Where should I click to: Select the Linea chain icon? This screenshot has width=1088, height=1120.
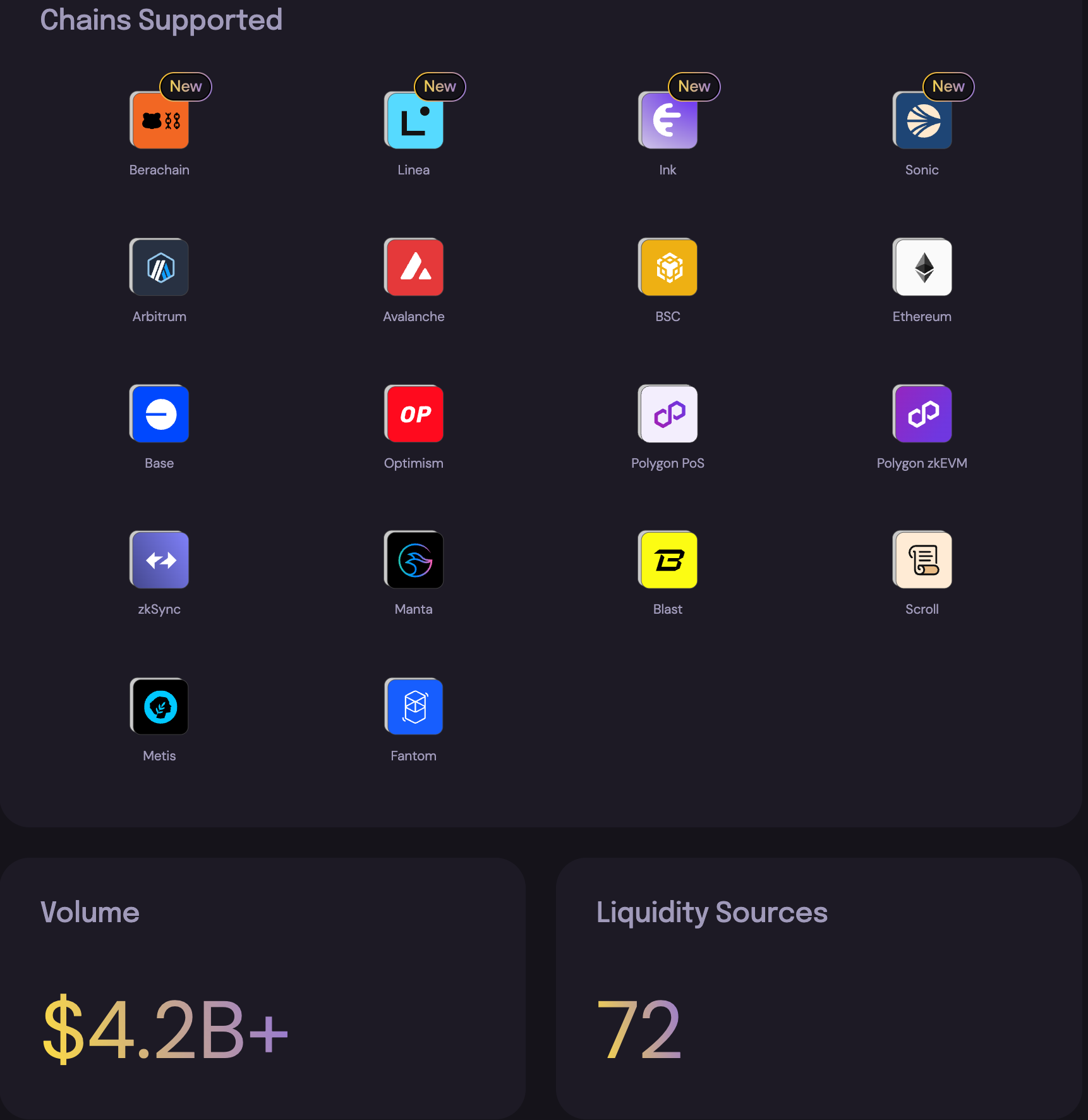click(x=414, y=121)
